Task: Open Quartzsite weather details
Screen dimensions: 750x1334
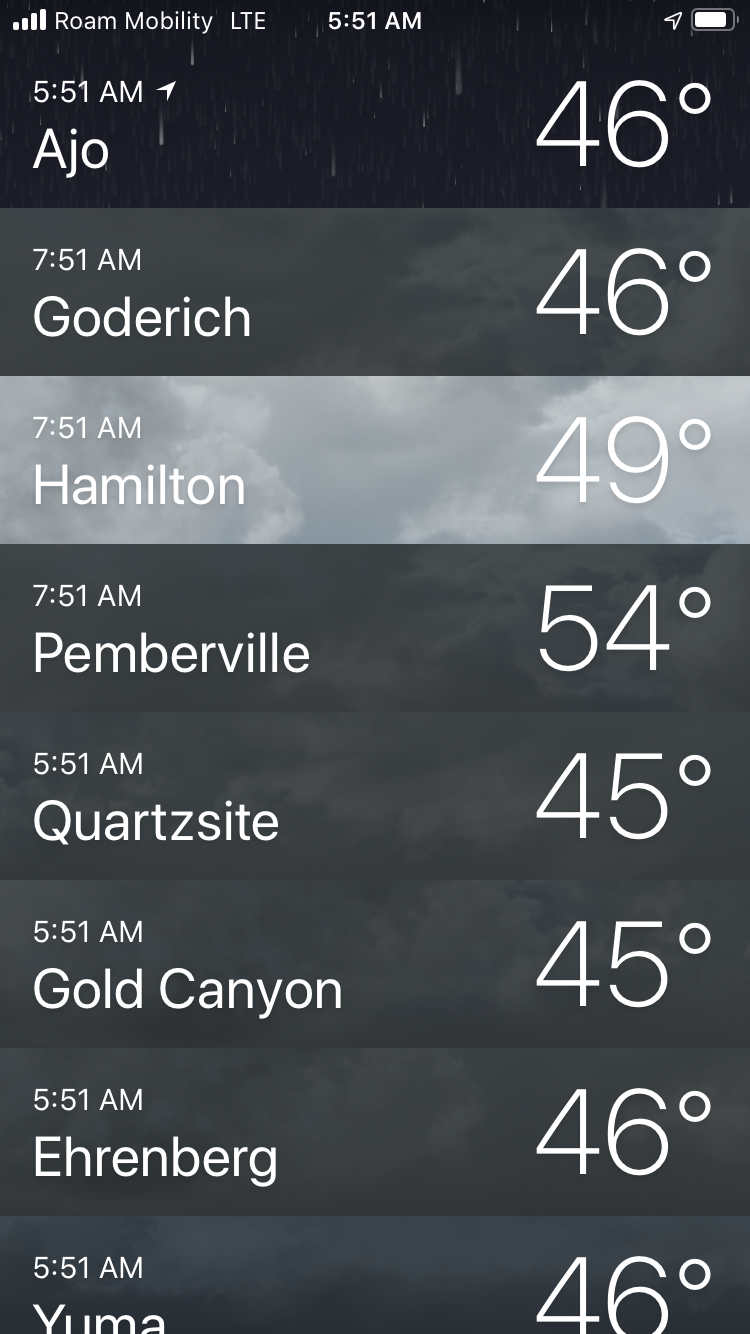Action: [x=375, y=796]
